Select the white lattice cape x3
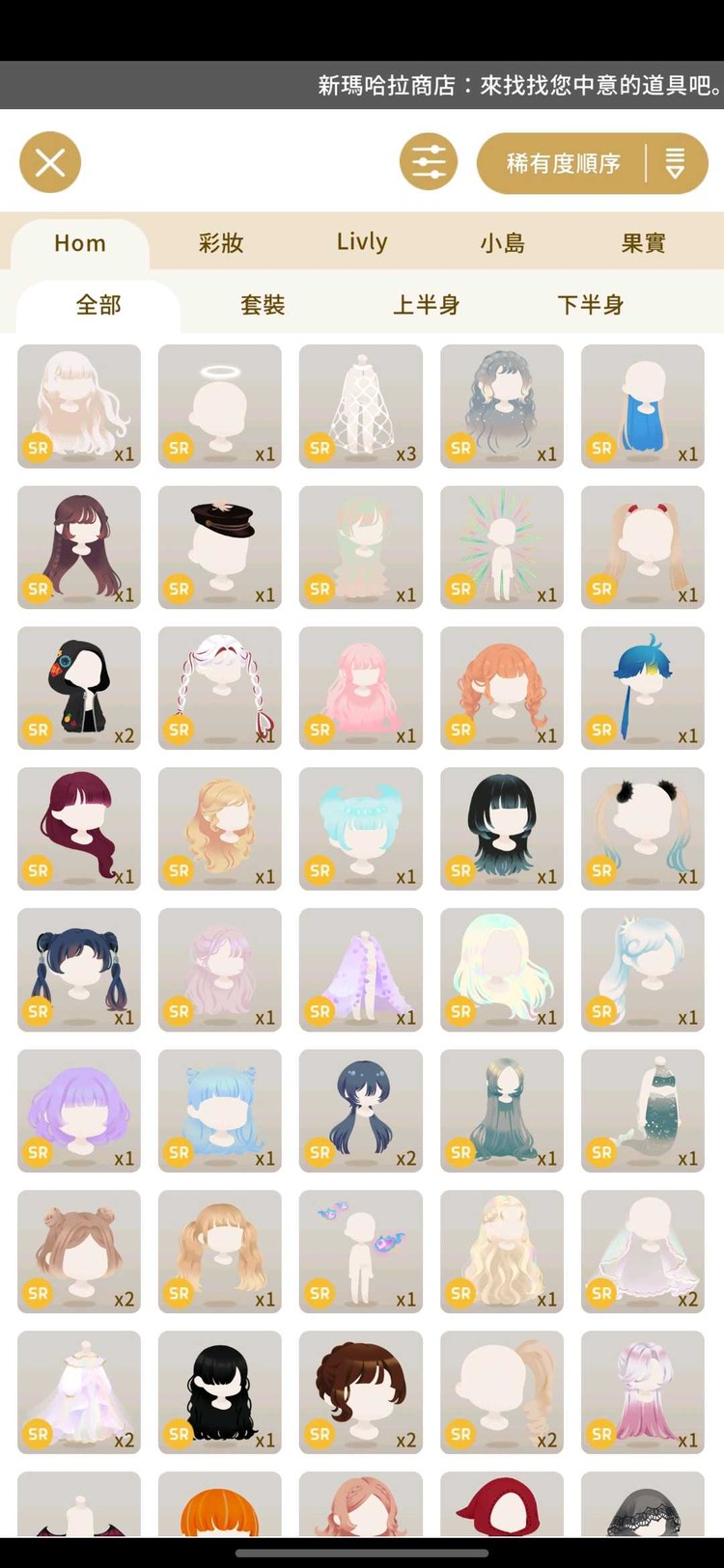This screenshot has height=1568, width=724. tap(361, 406)
